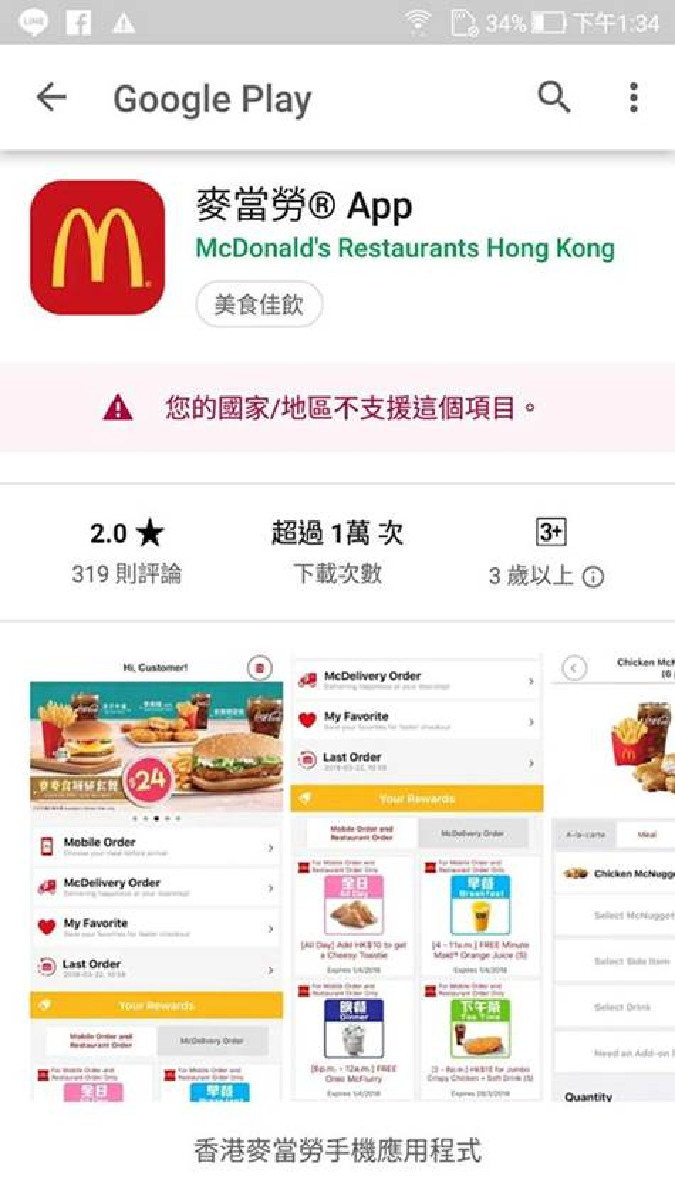This screenshot has height=1200, width=675.
Task: Go back using the arrow icon
Action: click(51, 97)
